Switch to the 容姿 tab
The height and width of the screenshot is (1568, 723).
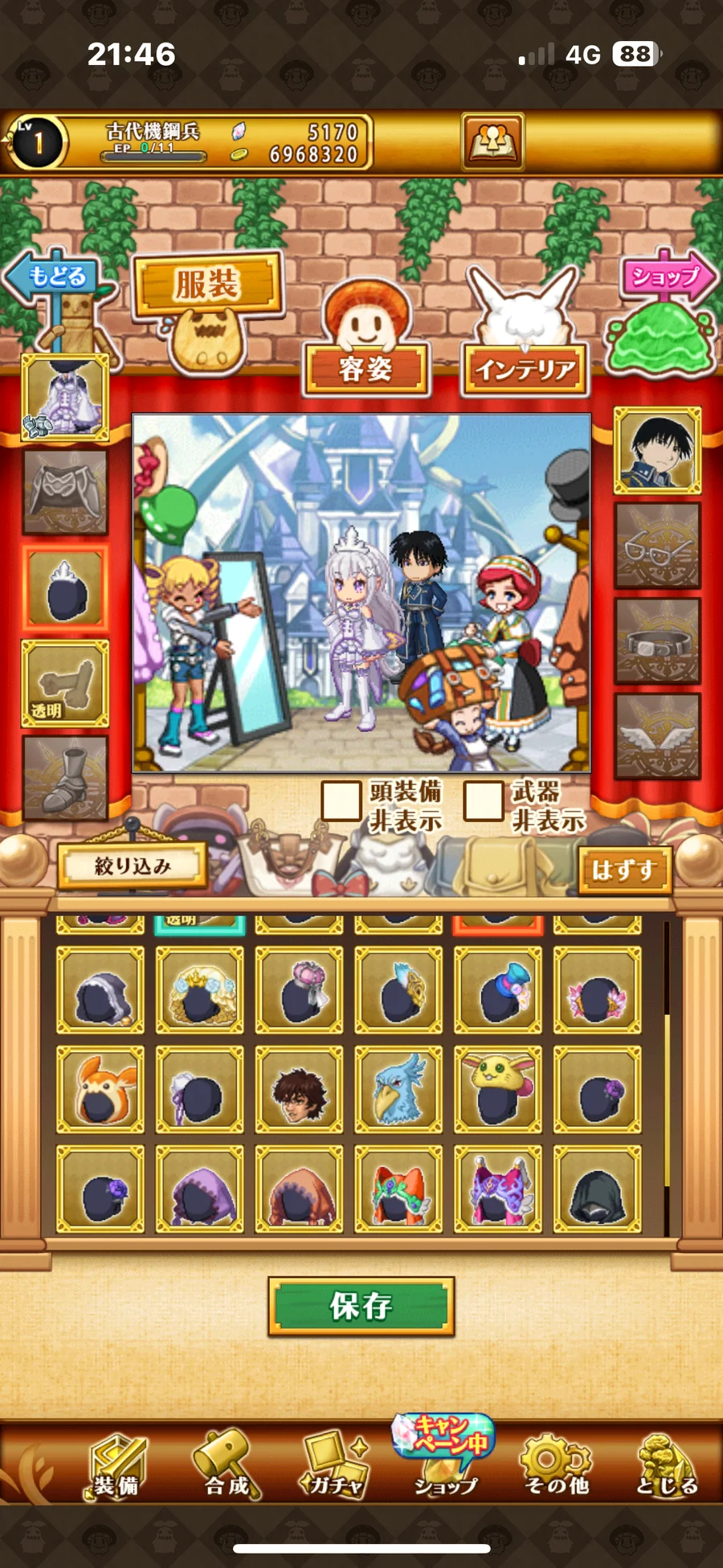[366, 369]
